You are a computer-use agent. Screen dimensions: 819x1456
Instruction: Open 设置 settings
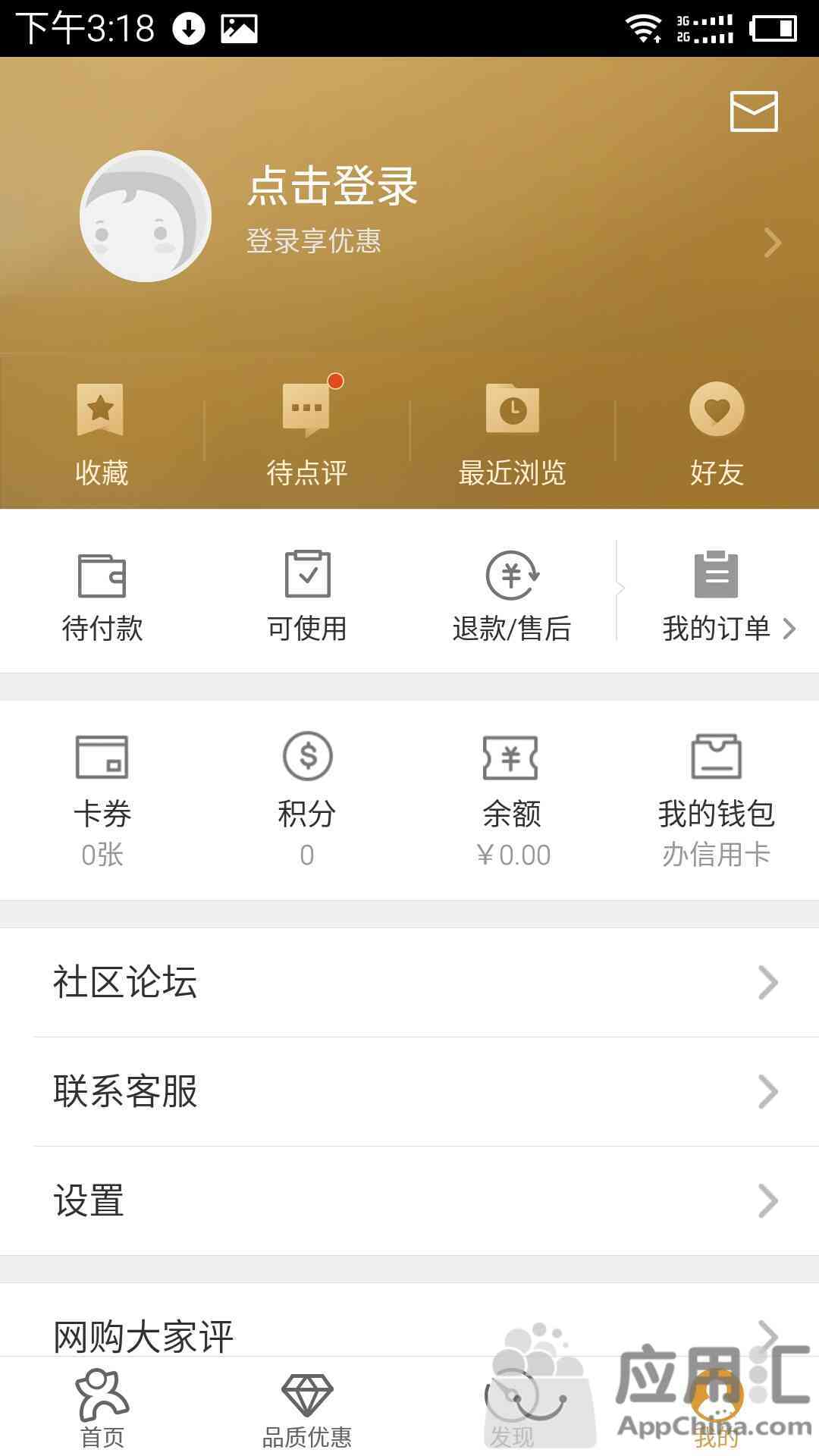click(409, 1201)
